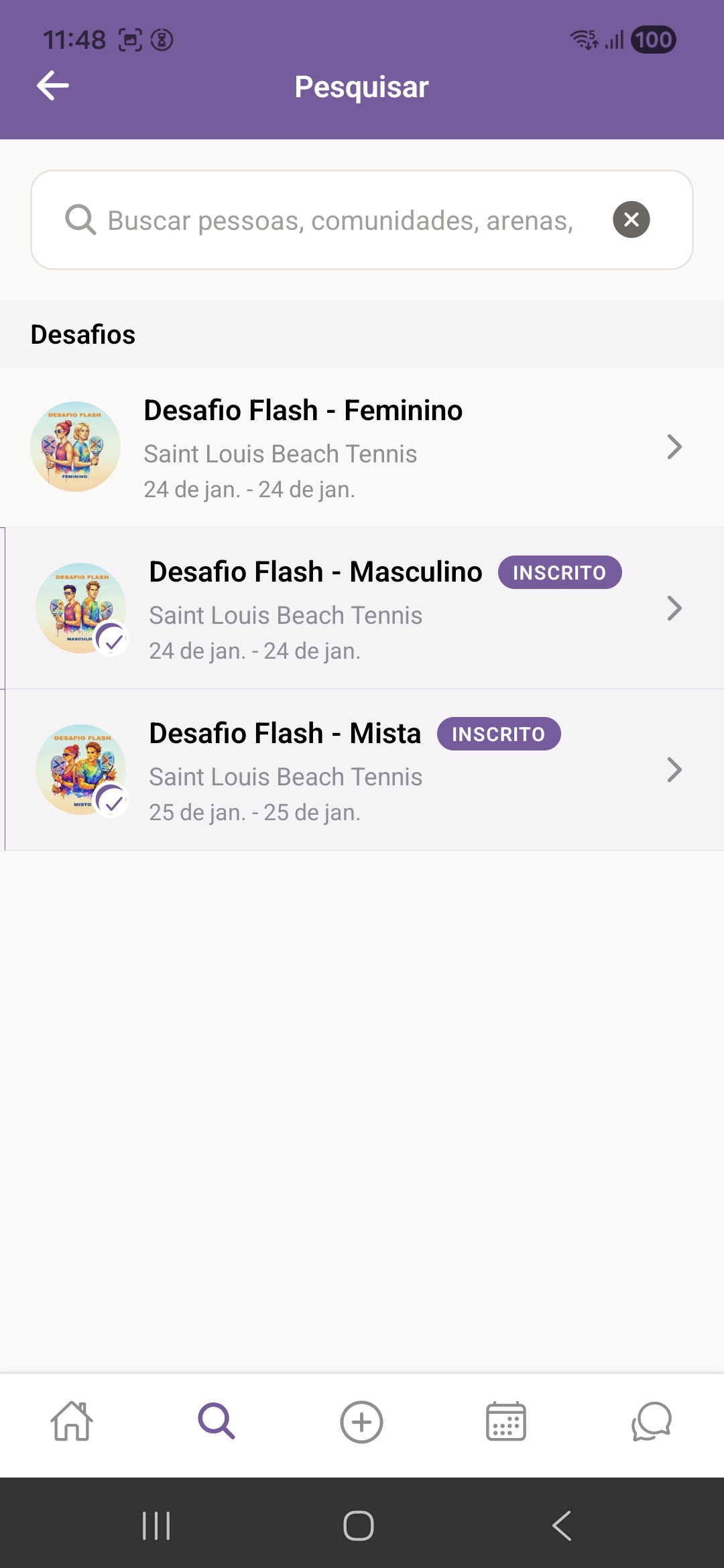The image size is (724, 1568).
Task: Tap the Desafio Flash Feminino thumbnail image
Action: (75, 446)
